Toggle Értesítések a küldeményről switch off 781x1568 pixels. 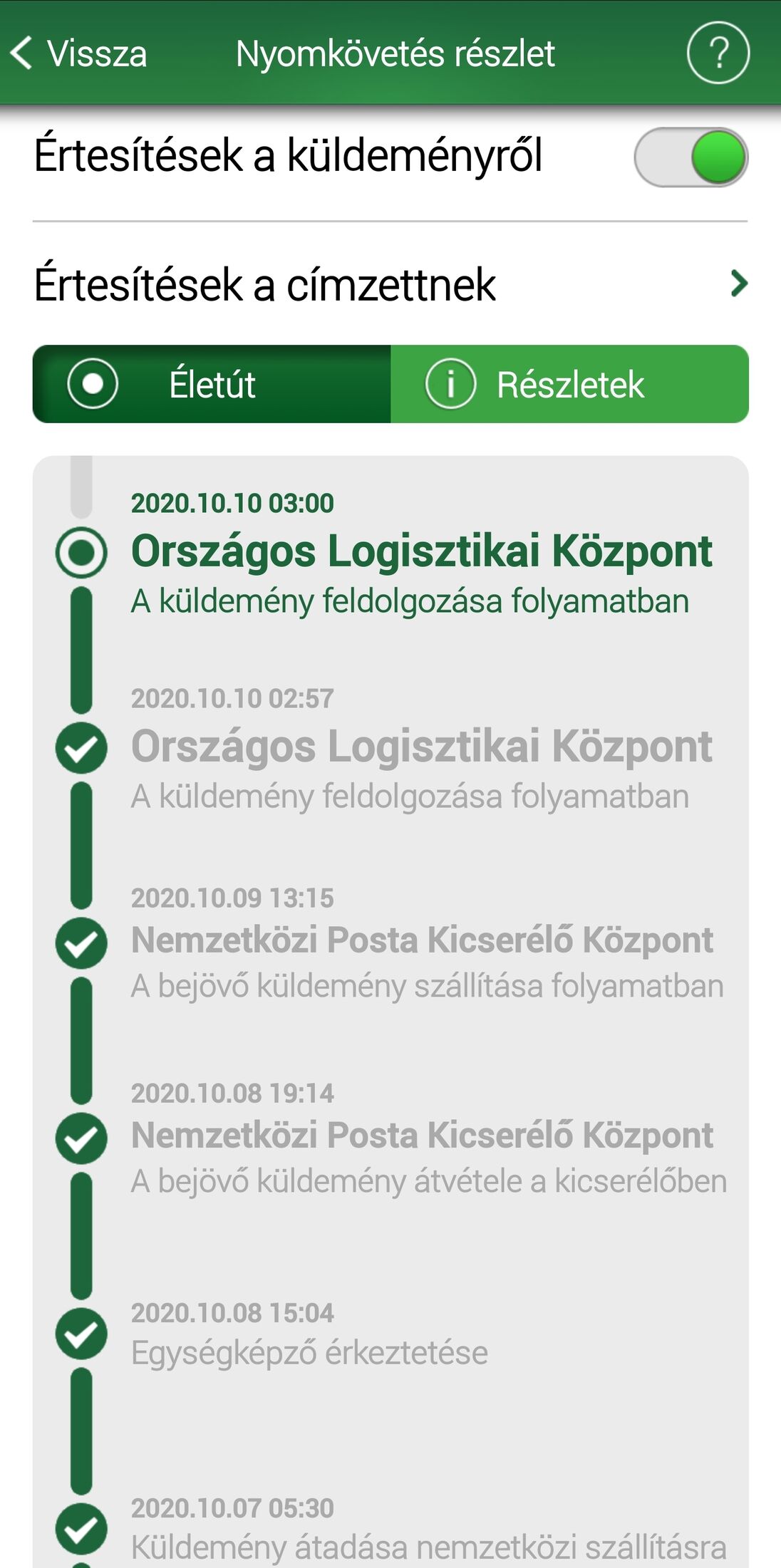point(690,157)
